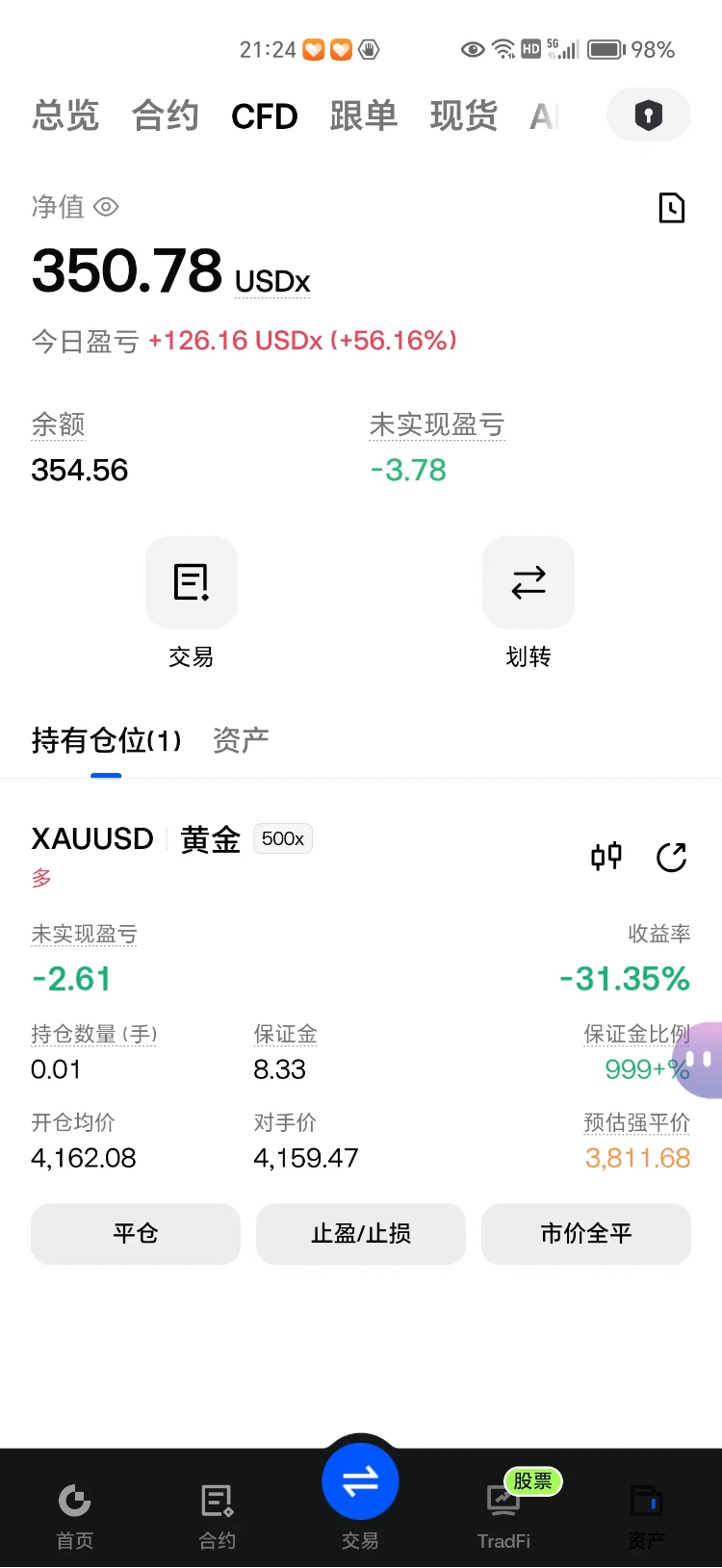Open the floating assistant bubble

700,1060
